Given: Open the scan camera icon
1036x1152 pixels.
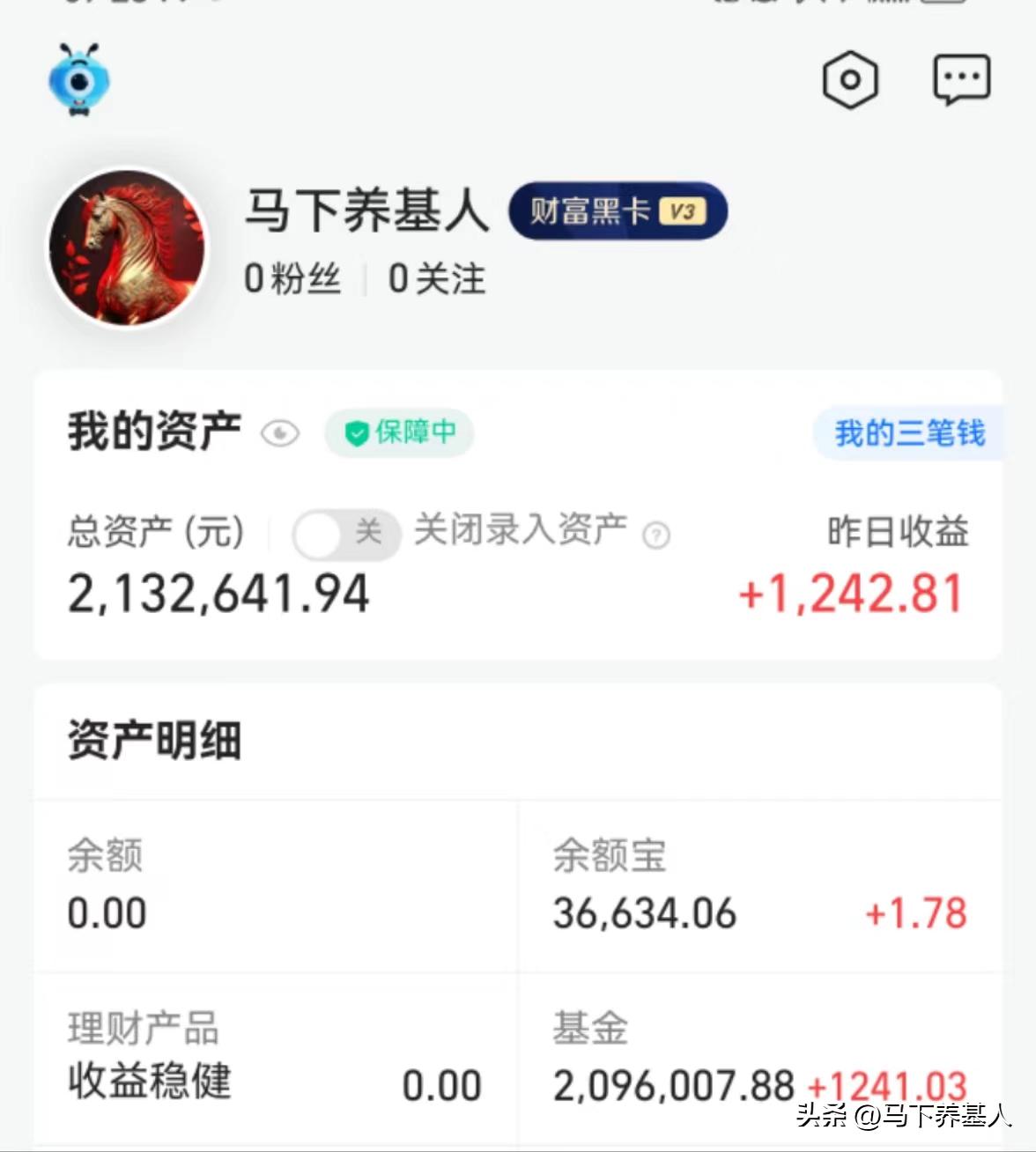Looking at the screenshot, I should click(848, 79).
